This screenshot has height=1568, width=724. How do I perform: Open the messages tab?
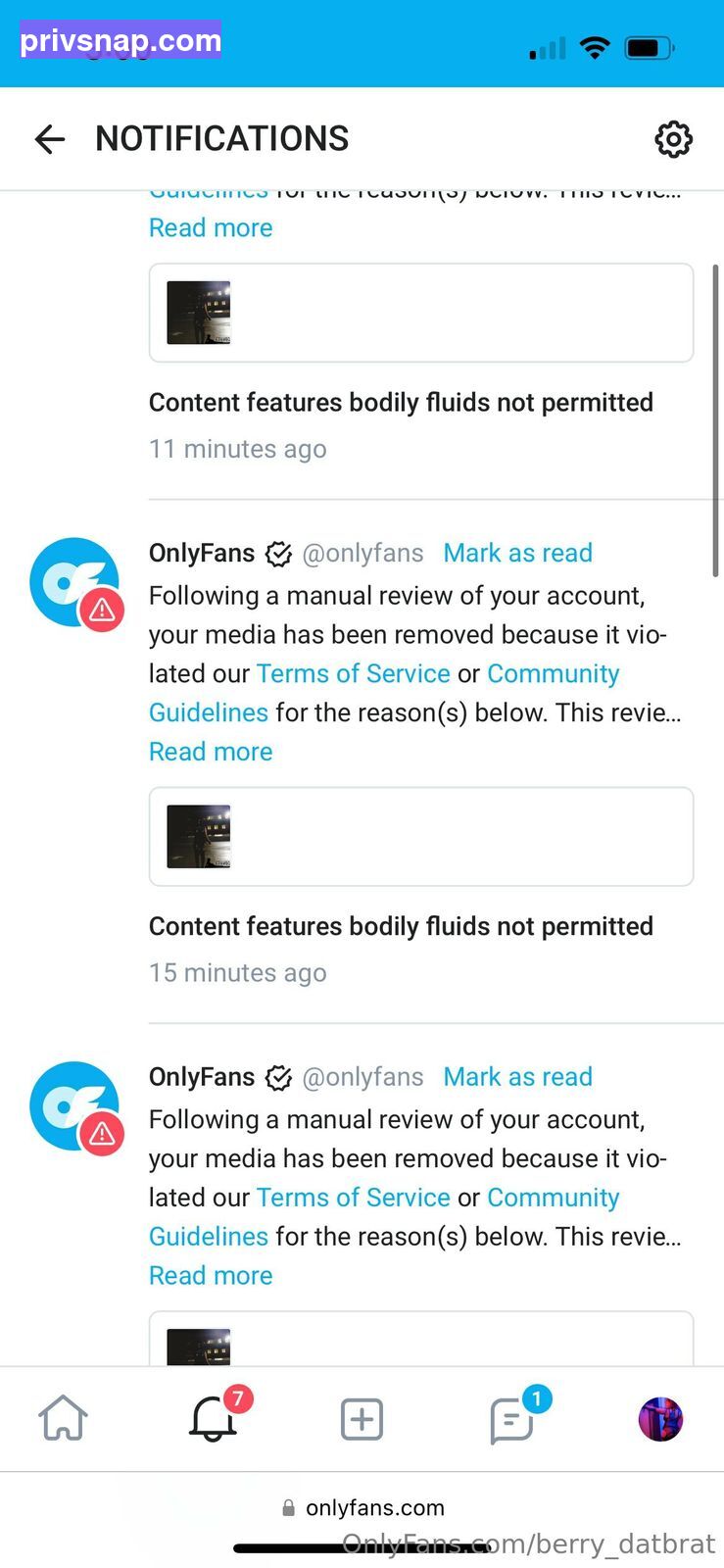tap(510, 1419)
